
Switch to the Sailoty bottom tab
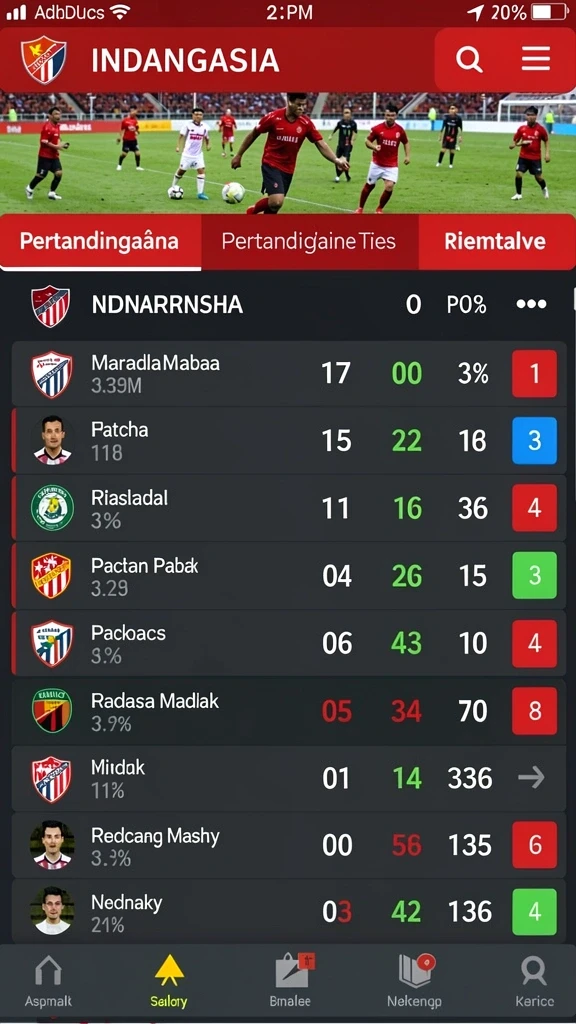coord(168,981)
